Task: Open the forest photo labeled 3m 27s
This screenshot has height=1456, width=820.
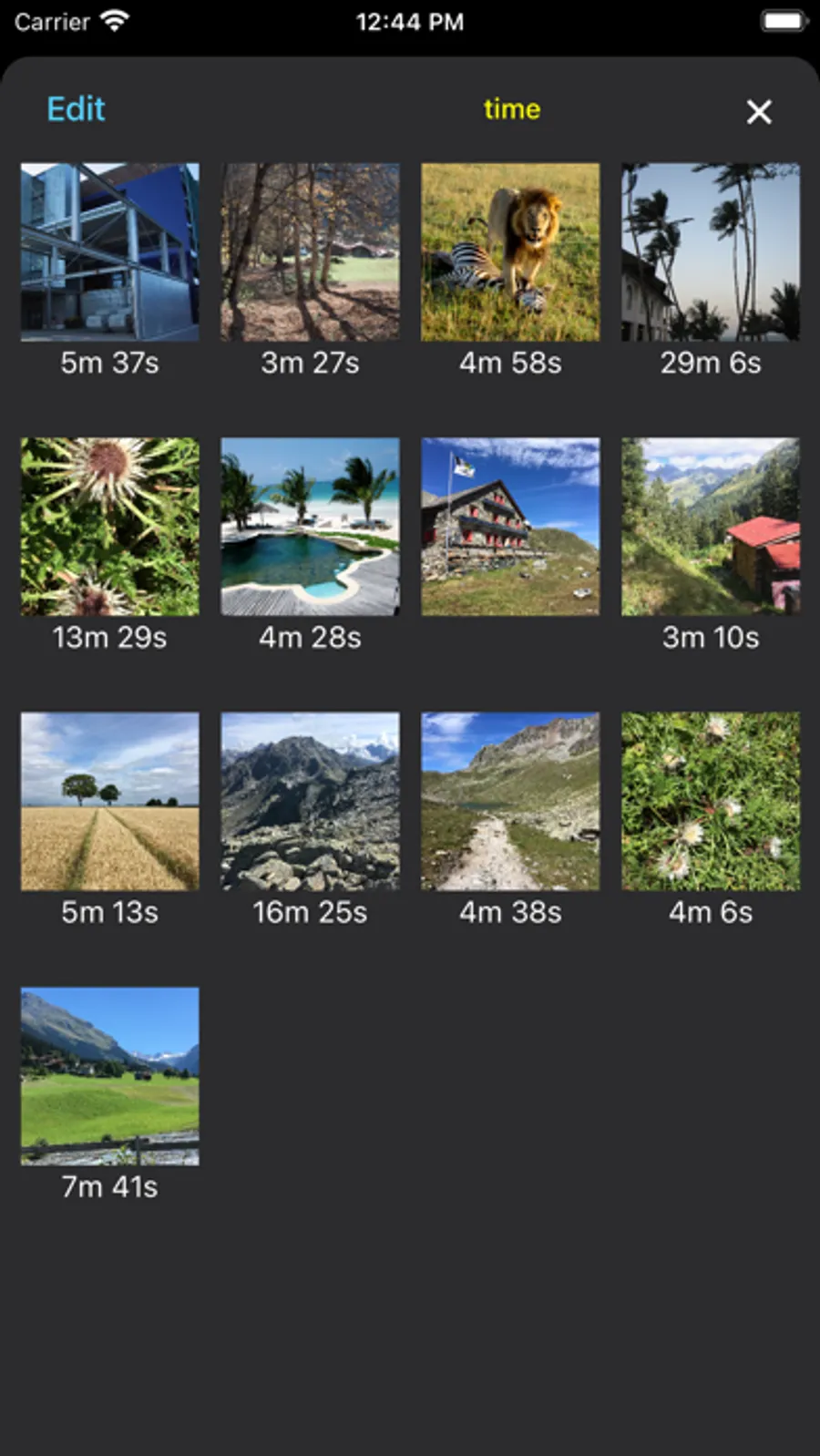Action: point(310,252)
